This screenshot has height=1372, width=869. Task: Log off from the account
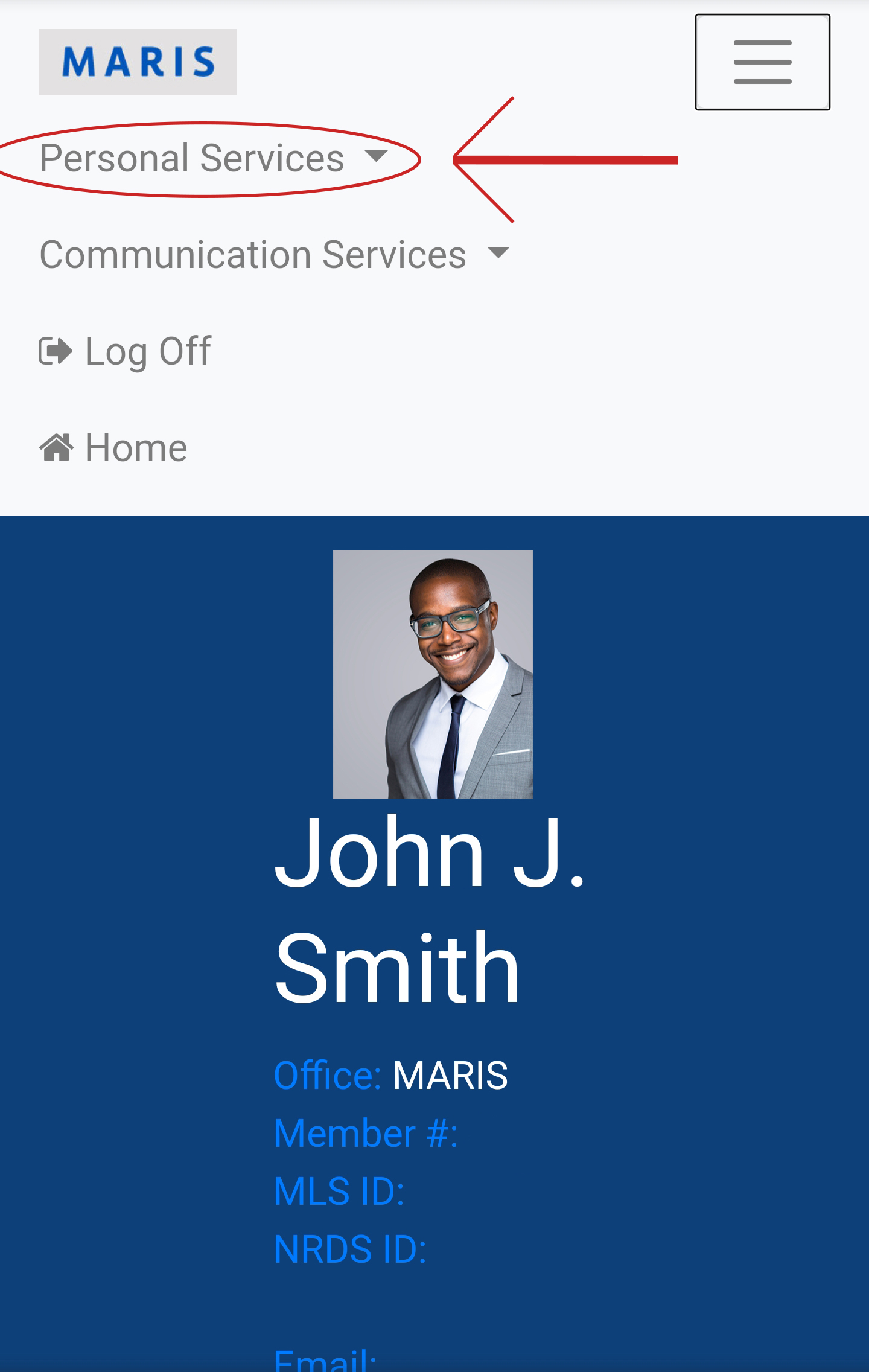pyautogui.click(x=126, y=351)
